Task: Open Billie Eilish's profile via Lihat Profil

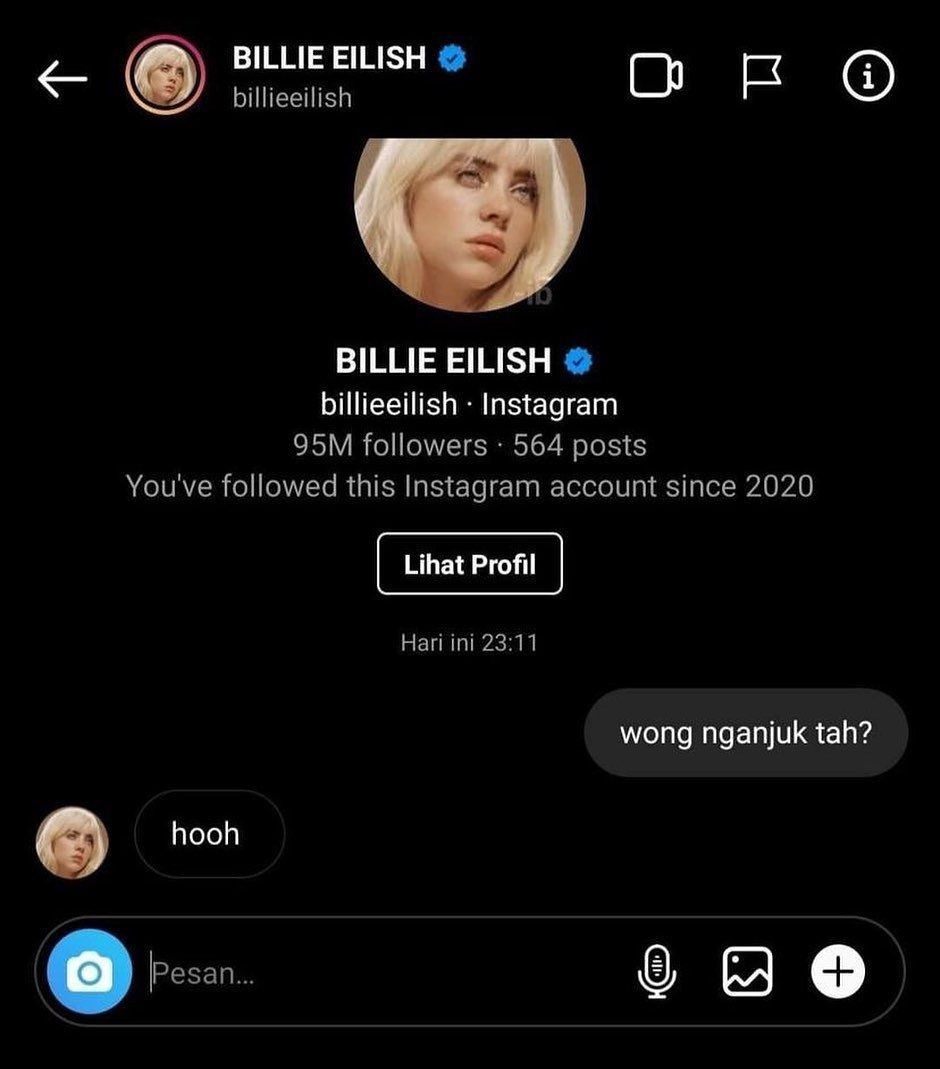Action: [x=469, y=564]
